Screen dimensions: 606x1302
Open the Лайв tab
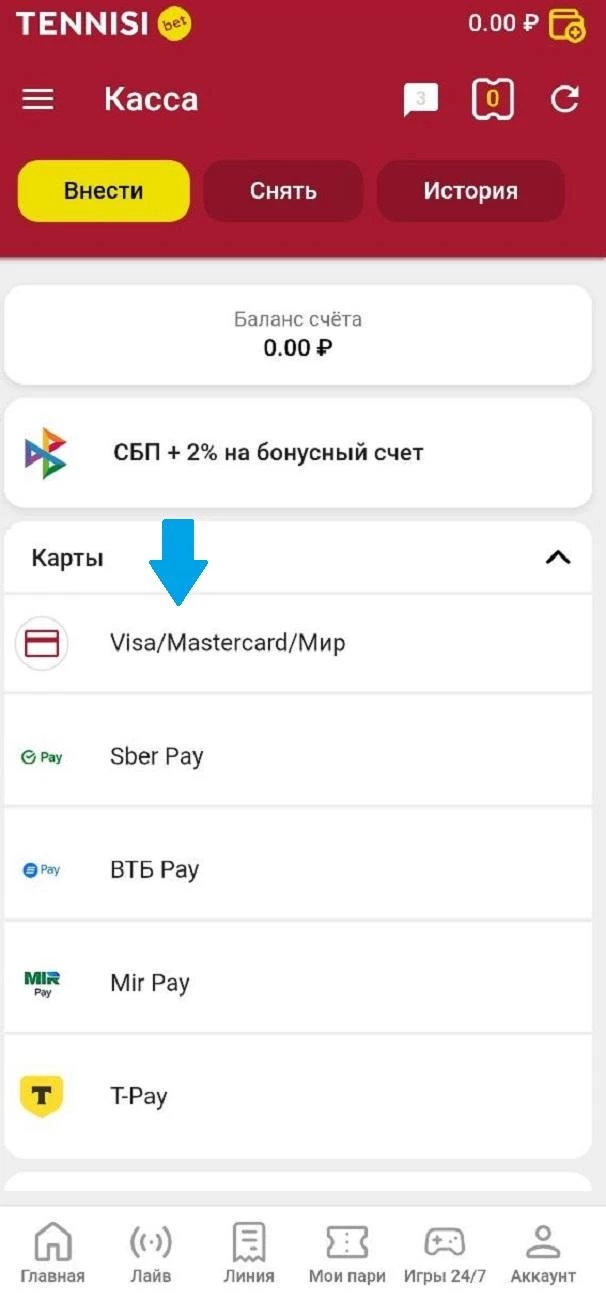(x=150, y=1254)
